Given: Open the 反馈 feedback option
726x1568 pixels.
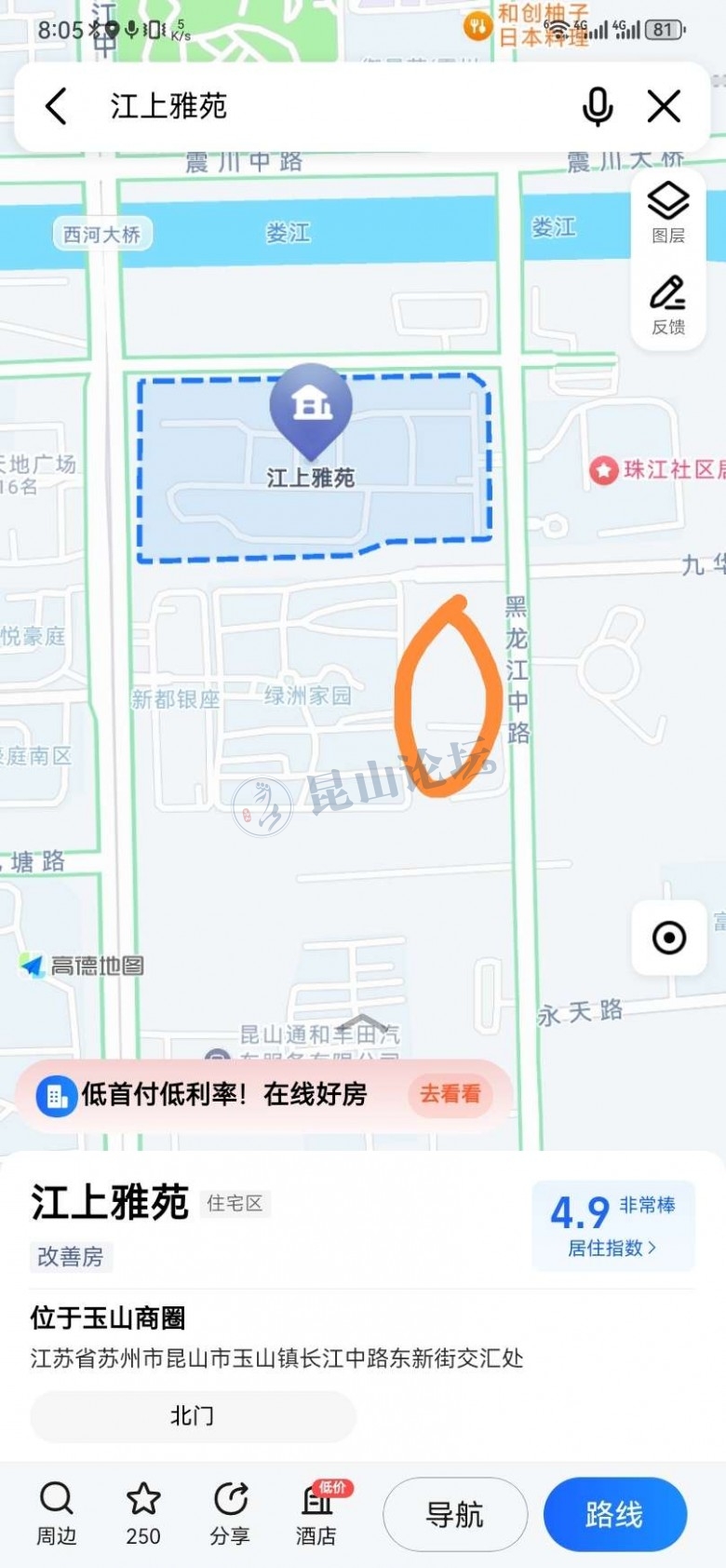Looking at the screenshot, I should (x=668, y=304).
